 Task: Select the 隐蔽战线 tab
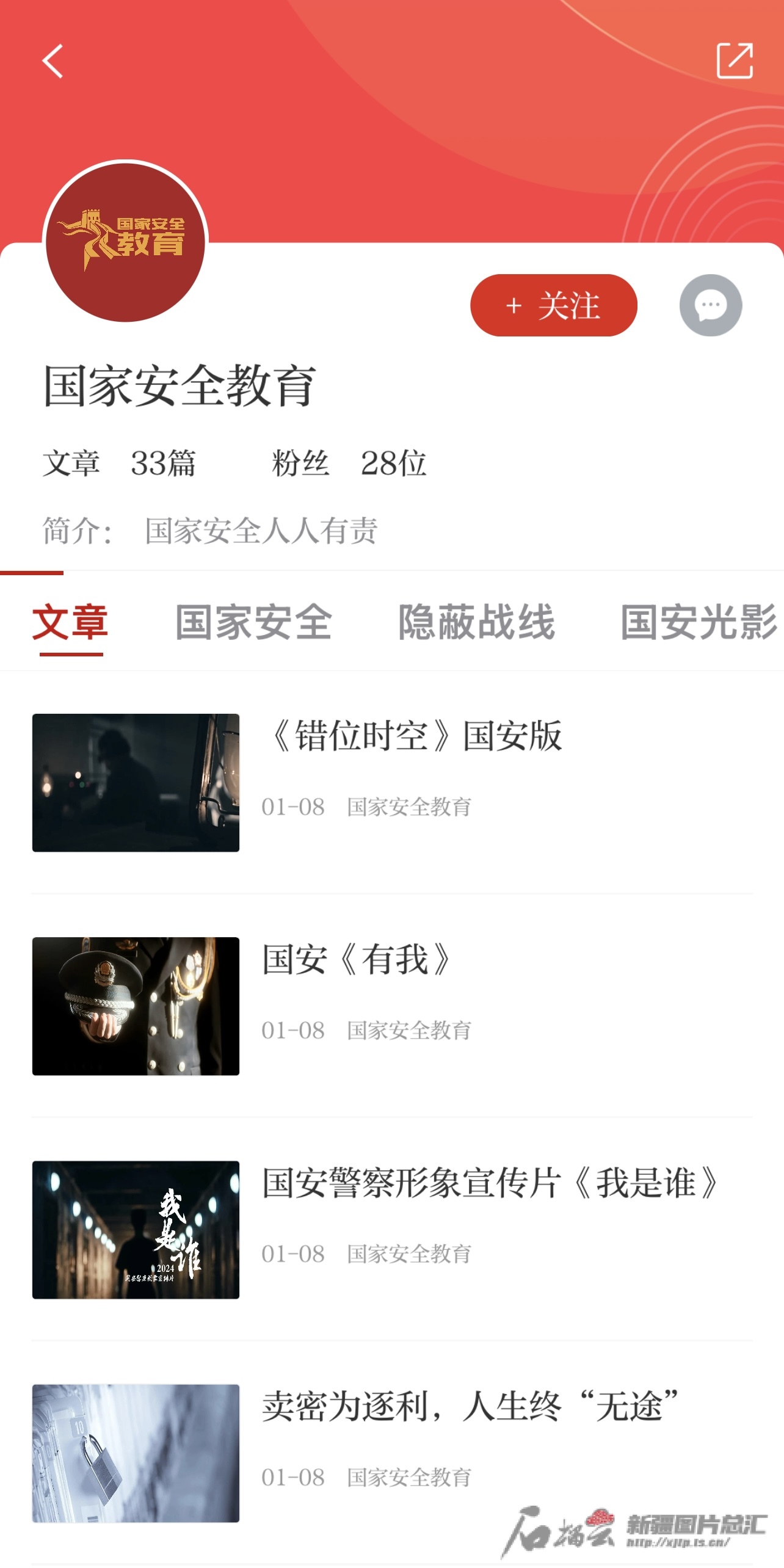click(x=476, y=623)
